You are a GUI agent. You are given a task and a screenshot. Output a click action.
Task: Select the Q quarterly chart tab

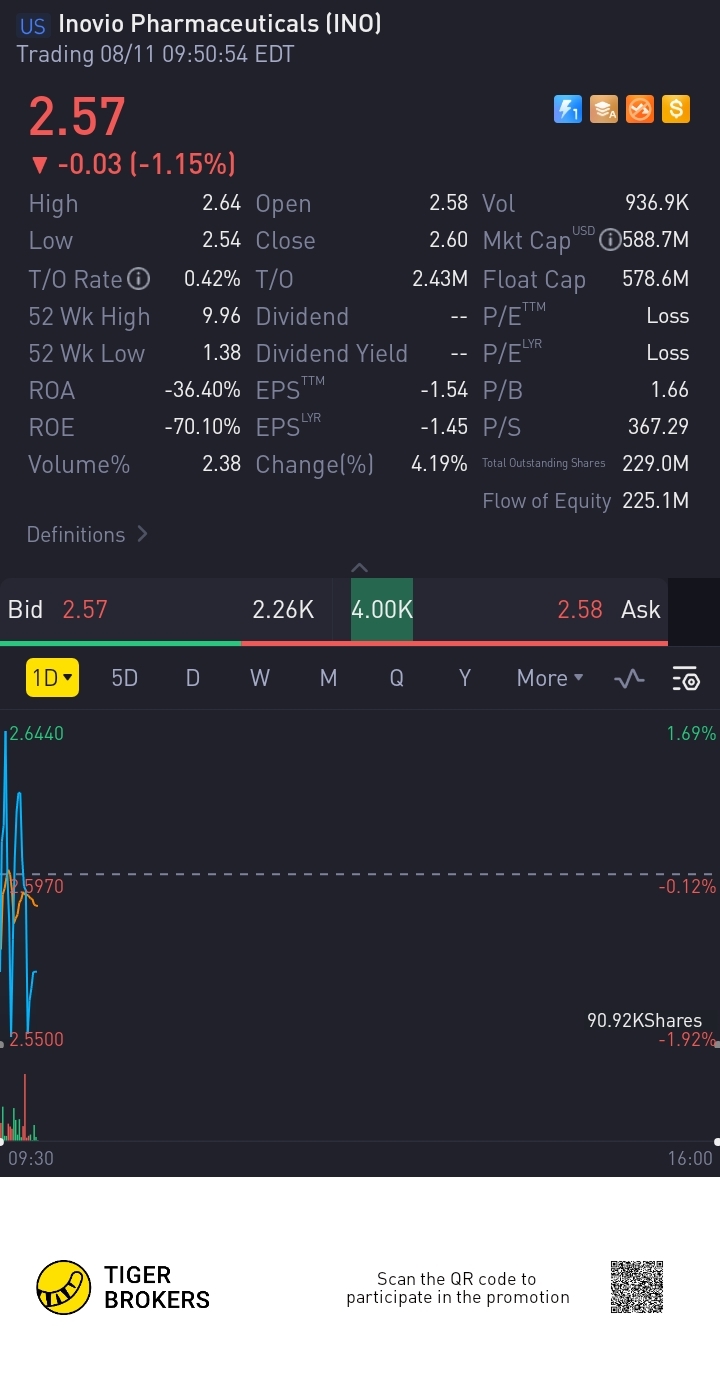coord(396,678)
